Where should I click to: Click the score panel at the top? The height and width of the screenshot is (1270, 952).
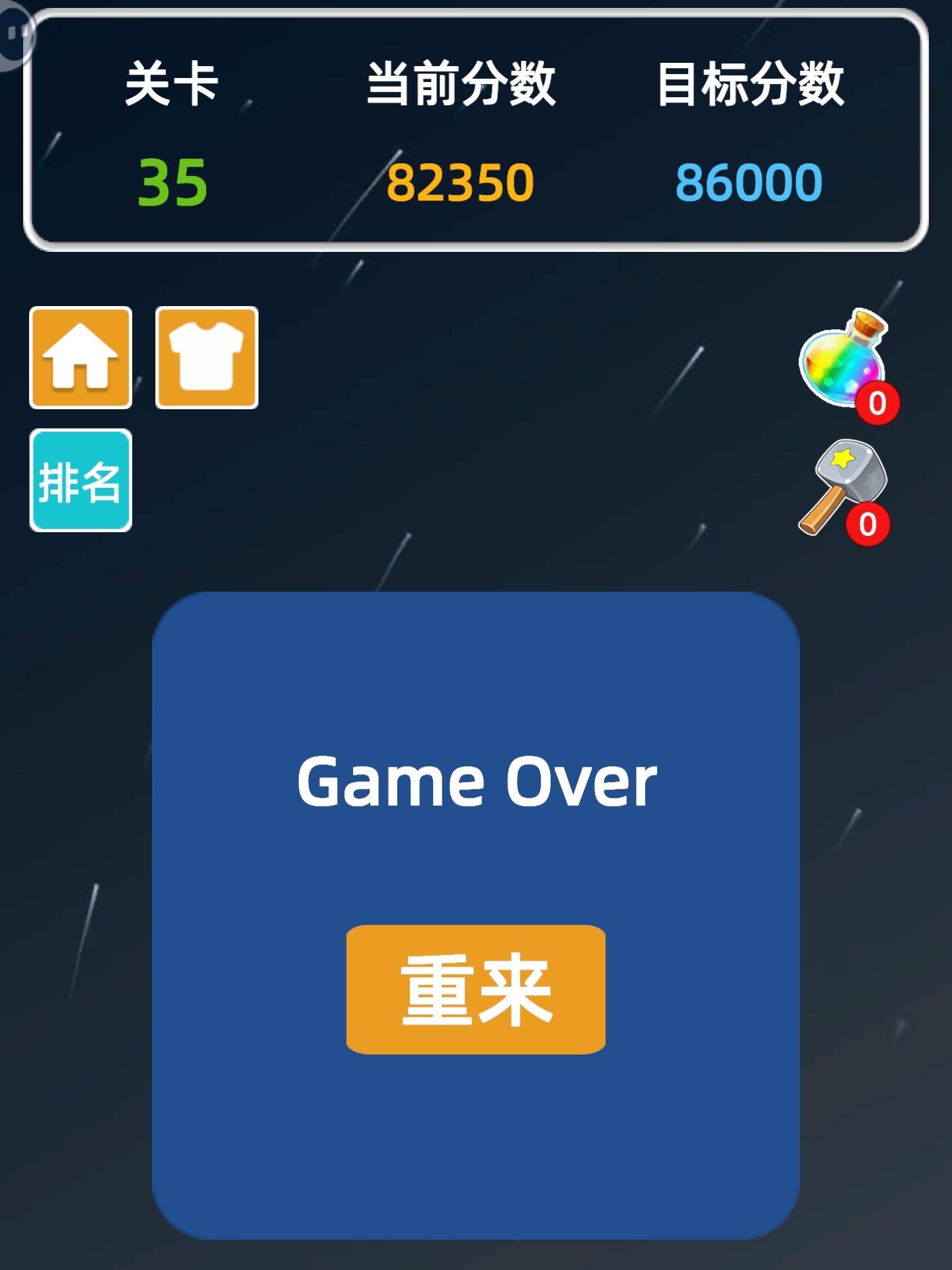tap(475, 132)
